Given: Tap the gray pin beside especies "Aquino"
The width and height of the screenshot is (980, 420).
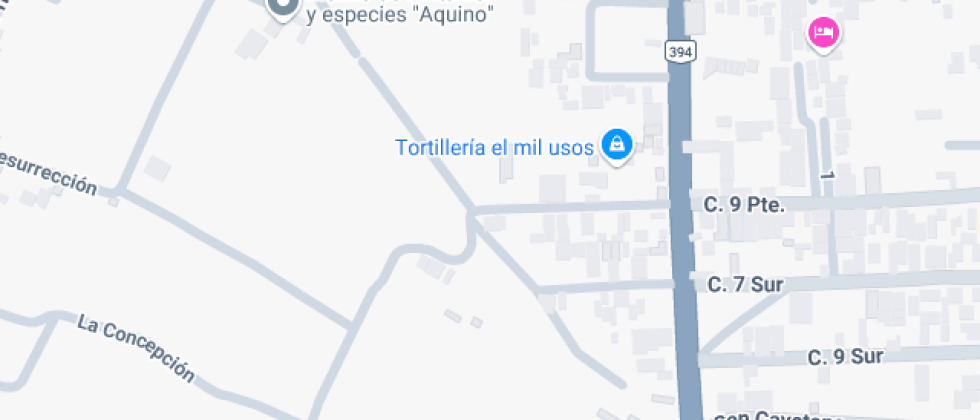Looking at the screenshot, I should 283,7.
